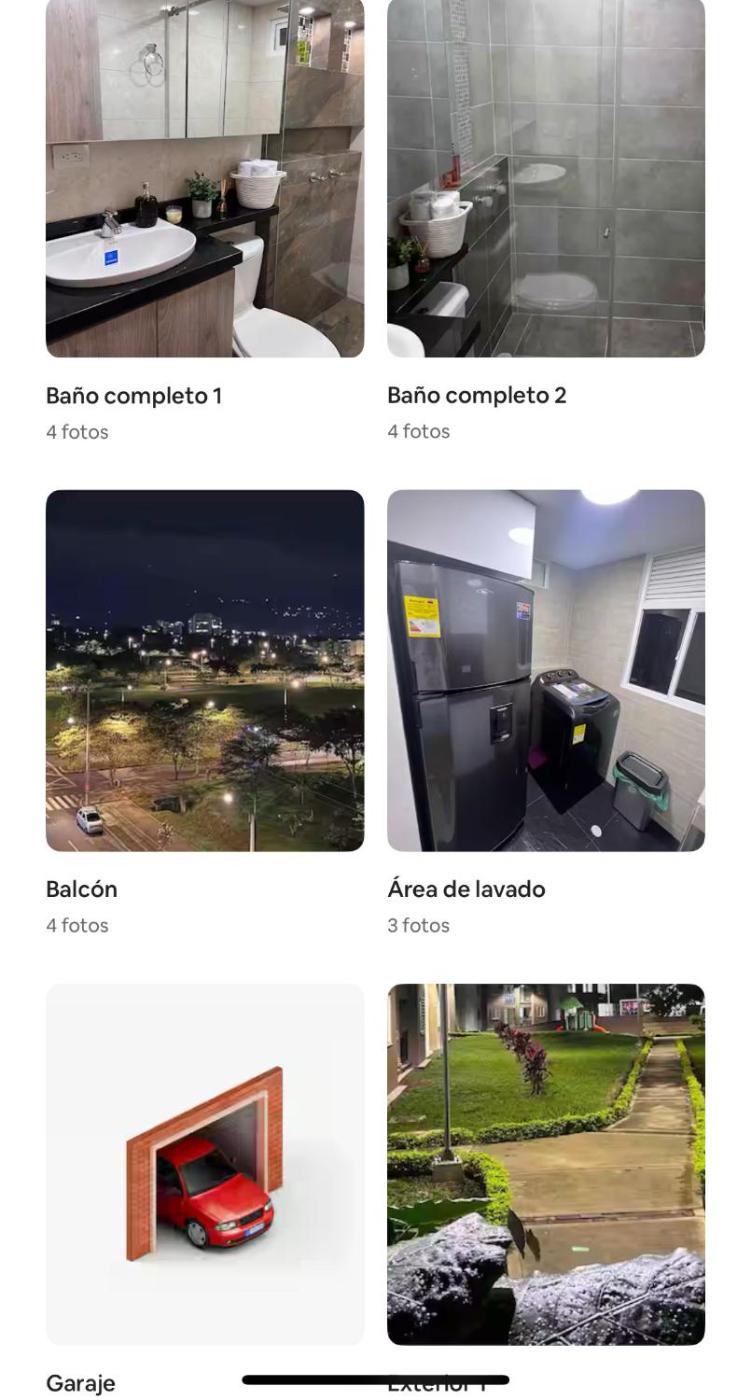The height and width of the screenshot is (1400, 751).
Task: Select the Área de lavado photo tile
Action: (546, 670)
